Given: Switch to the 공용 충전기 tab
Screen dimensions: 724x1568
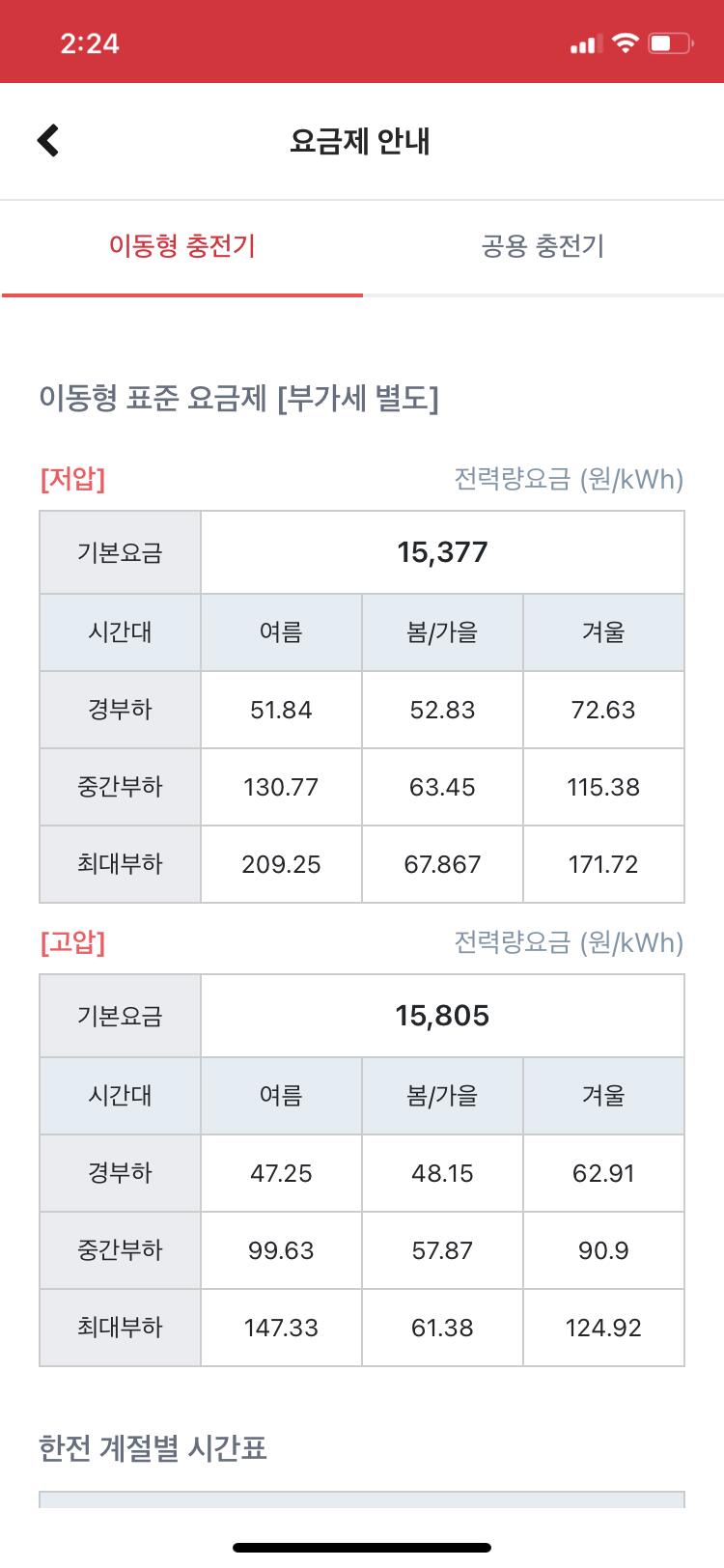Looking at the screenshot, I should [543, 246].
